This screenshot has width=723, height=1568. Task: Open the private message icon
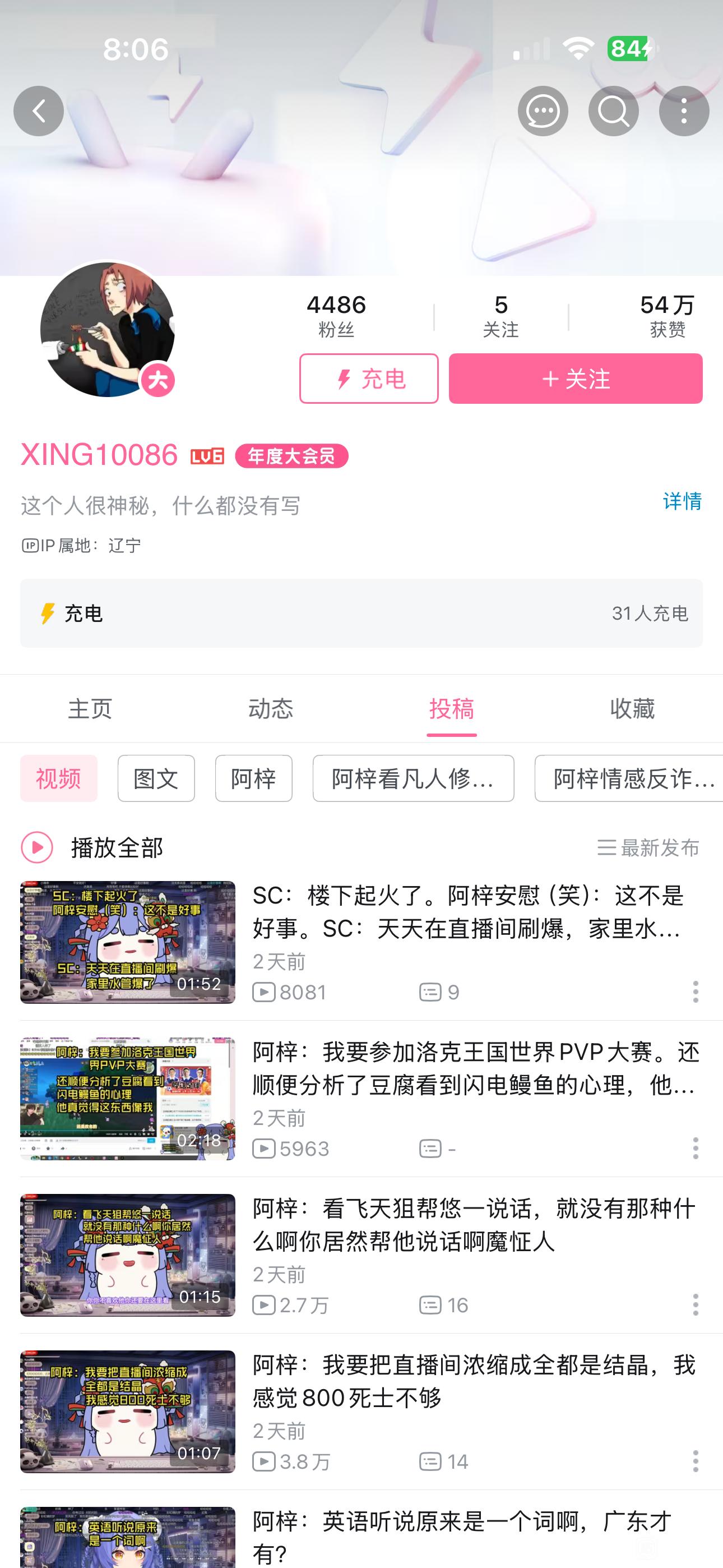(543, 111)
